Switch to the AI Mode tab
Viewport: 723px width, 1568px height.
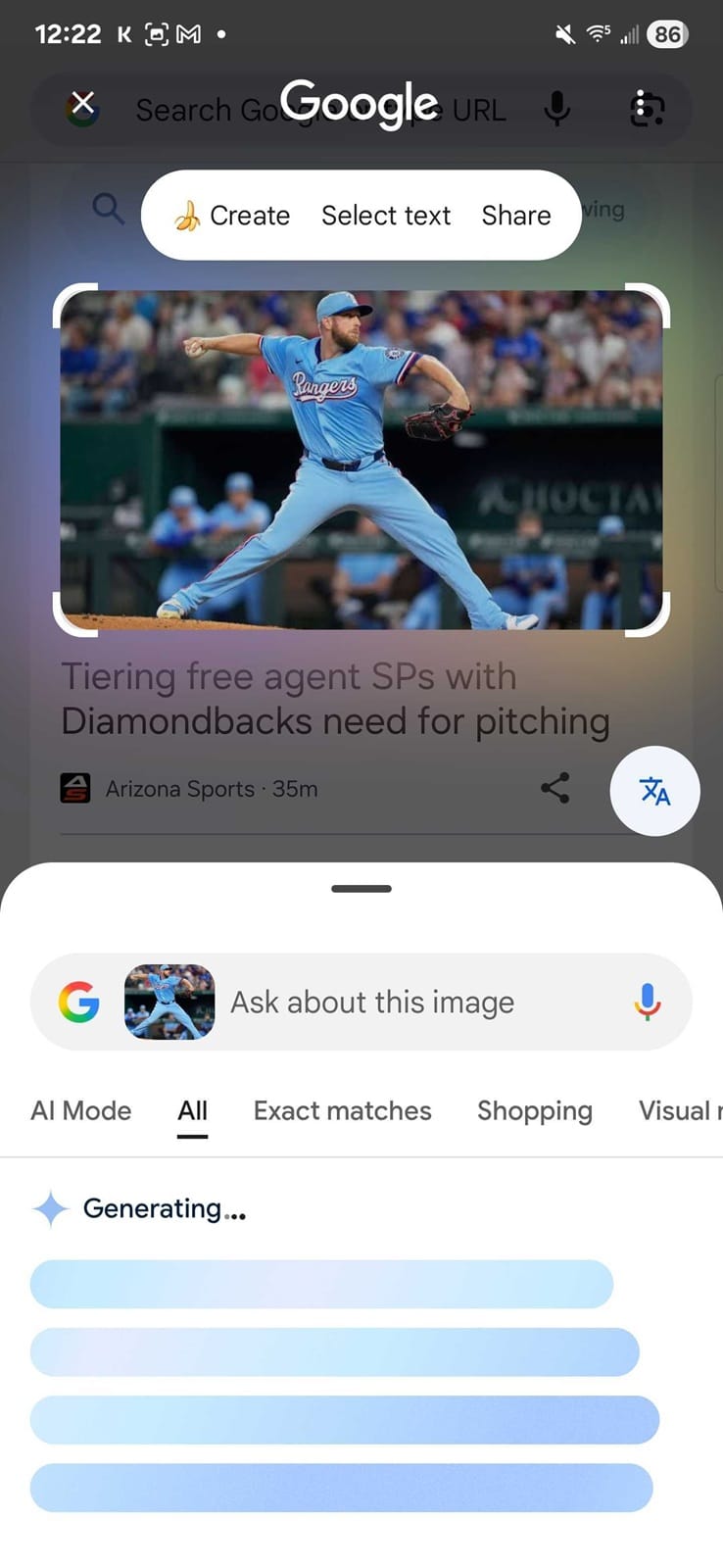81,1110
